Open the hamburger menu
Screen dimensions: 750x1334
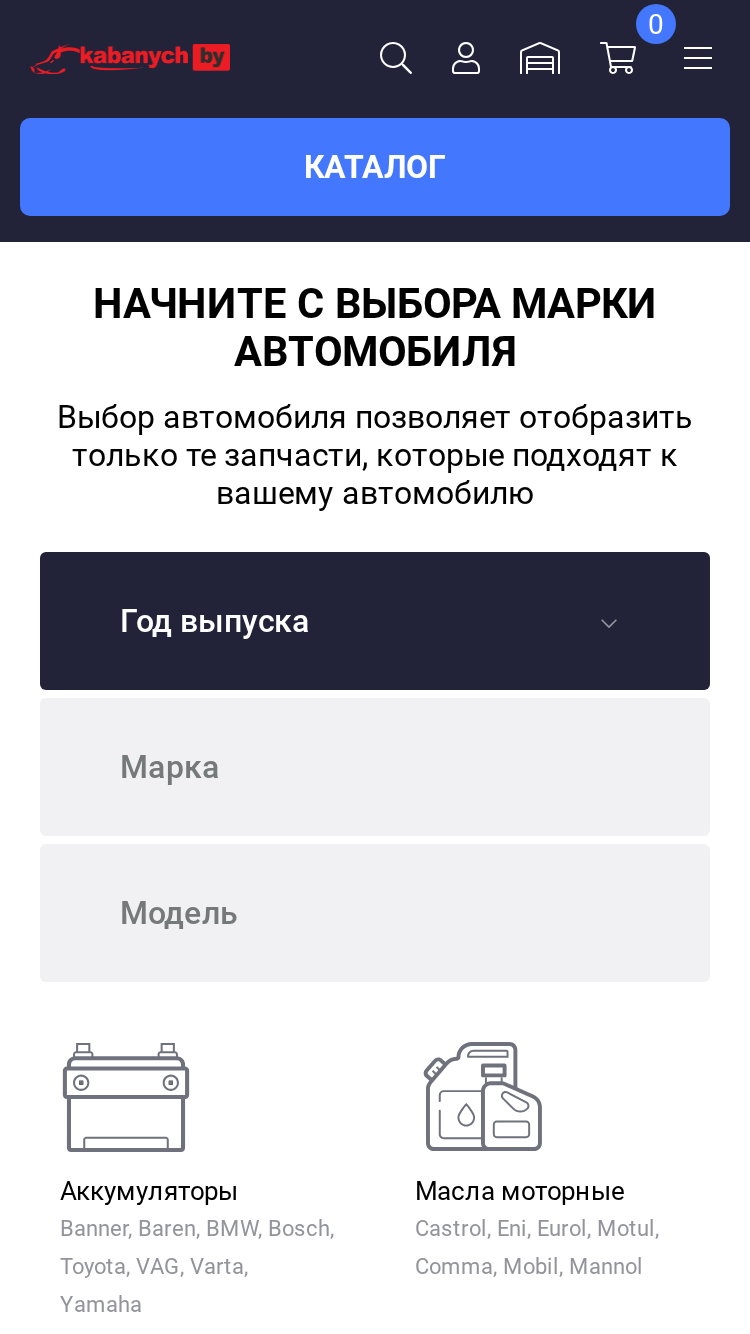pos(698,59)
